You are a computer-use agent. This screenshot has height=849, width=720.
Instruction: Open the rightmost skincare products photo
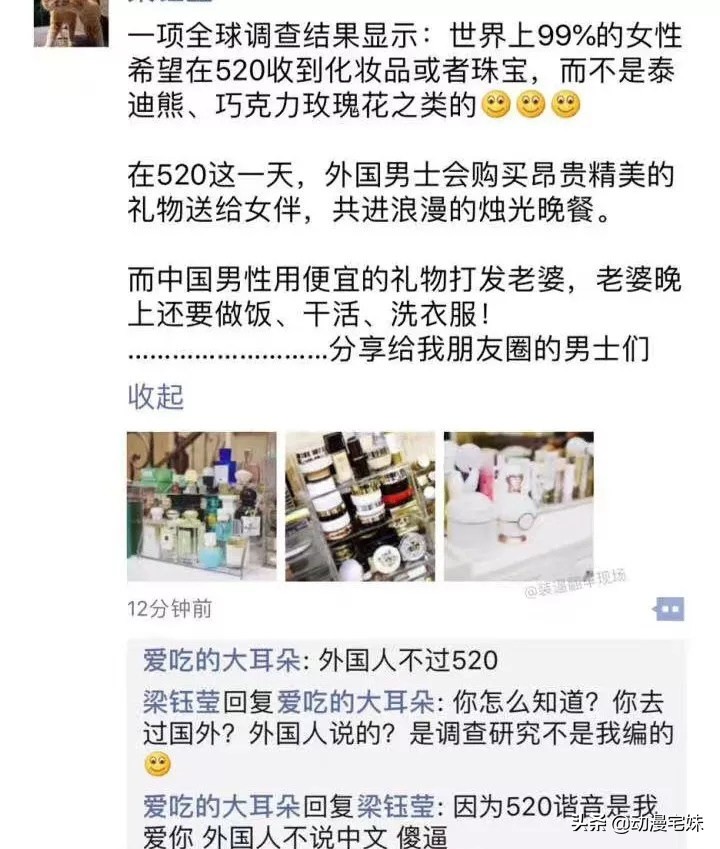pyautogui.click(x=518, y=505)
